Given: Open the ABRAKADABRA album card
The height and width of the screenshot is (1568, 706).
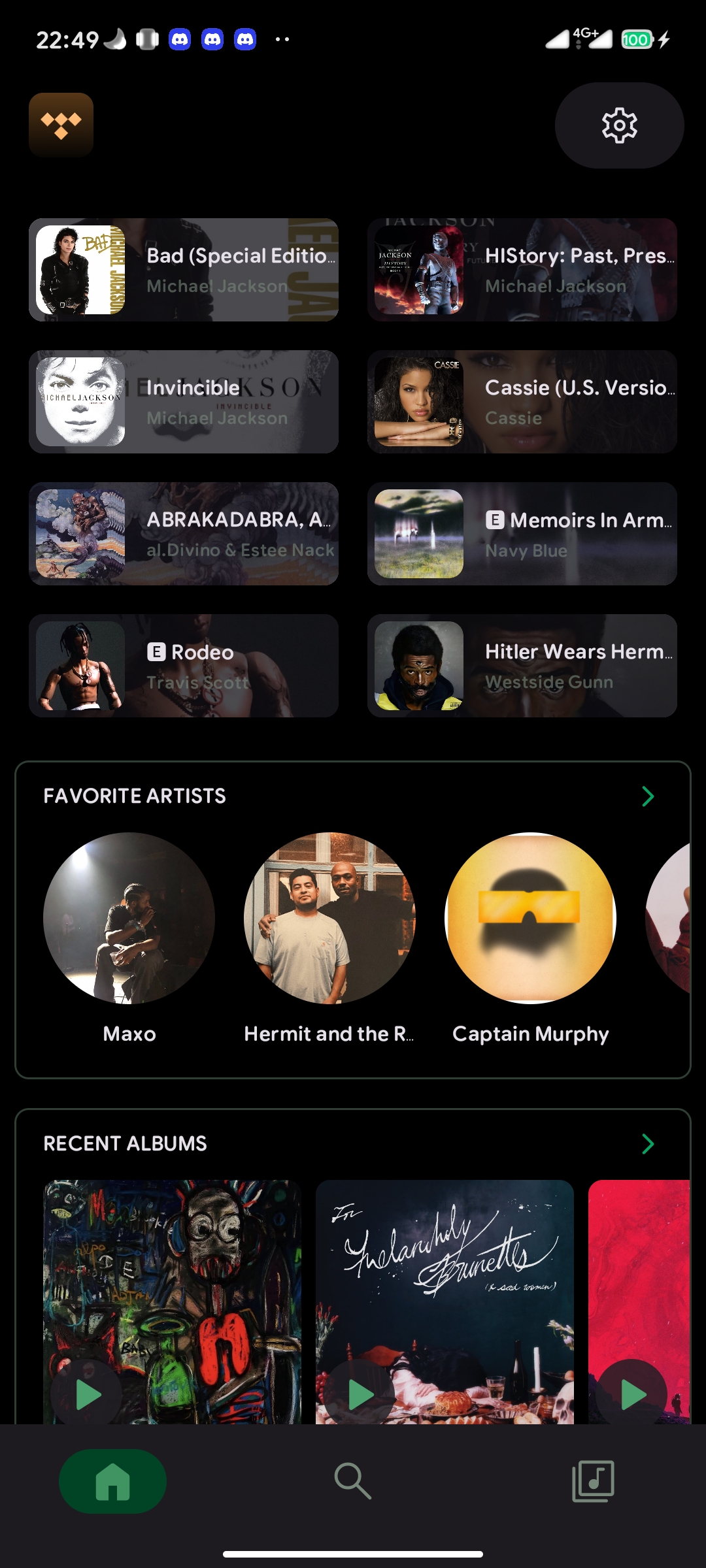Looking at the screenshot, I should pyautogui.click(x=184, y=534).
